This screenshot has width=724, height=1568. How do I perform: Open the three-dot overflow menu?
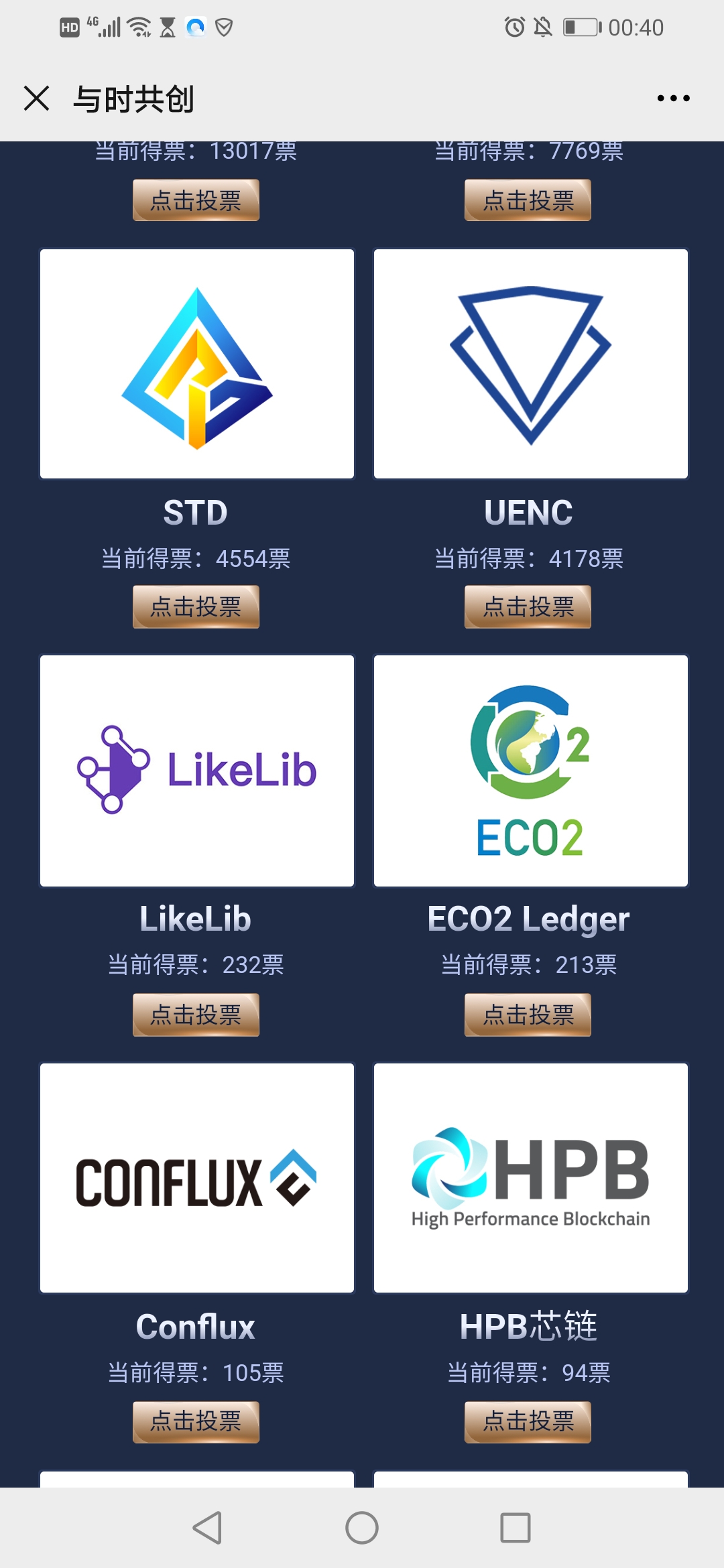pyautogui.click(x=673, y=98)
